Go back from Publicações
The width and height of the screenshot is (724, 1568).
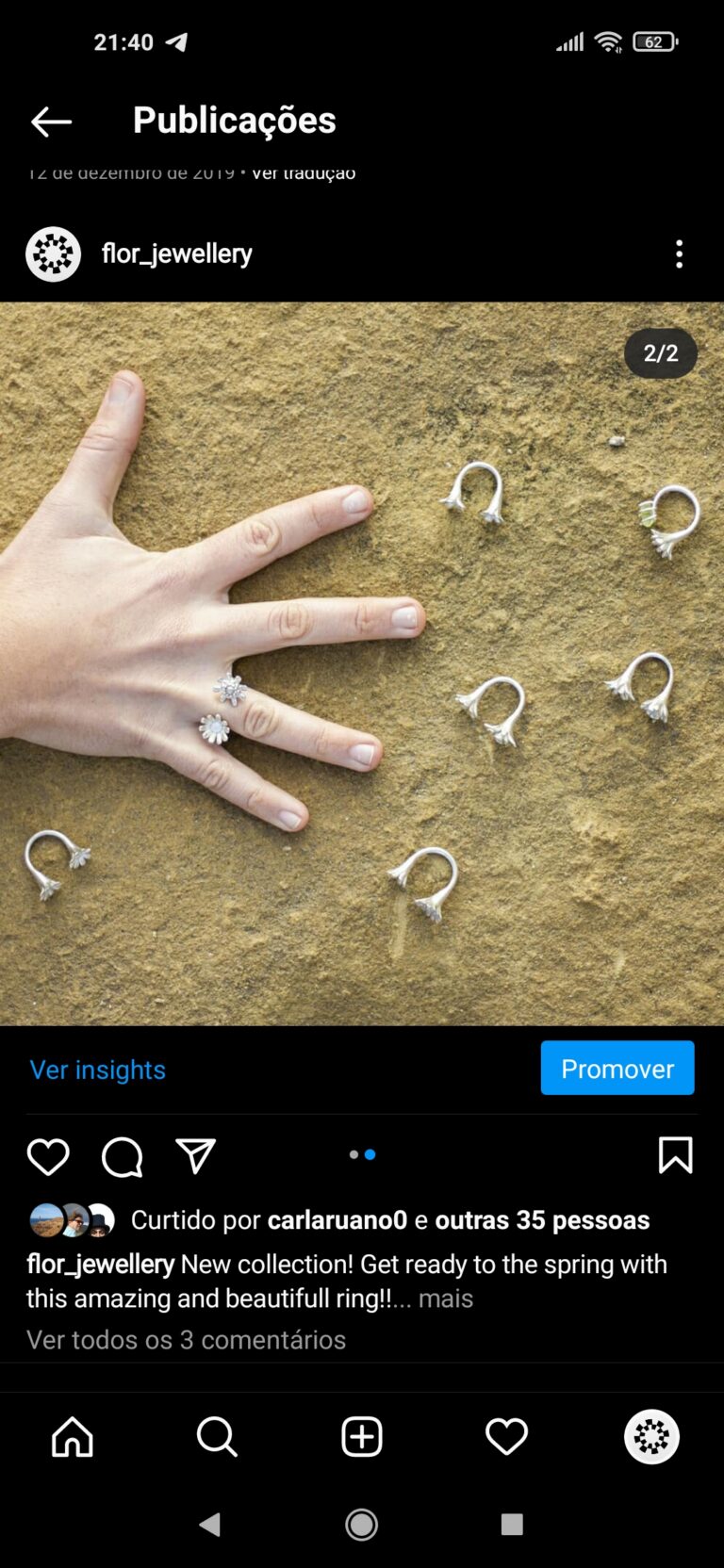pyautogui.click(x=51, y=122)
